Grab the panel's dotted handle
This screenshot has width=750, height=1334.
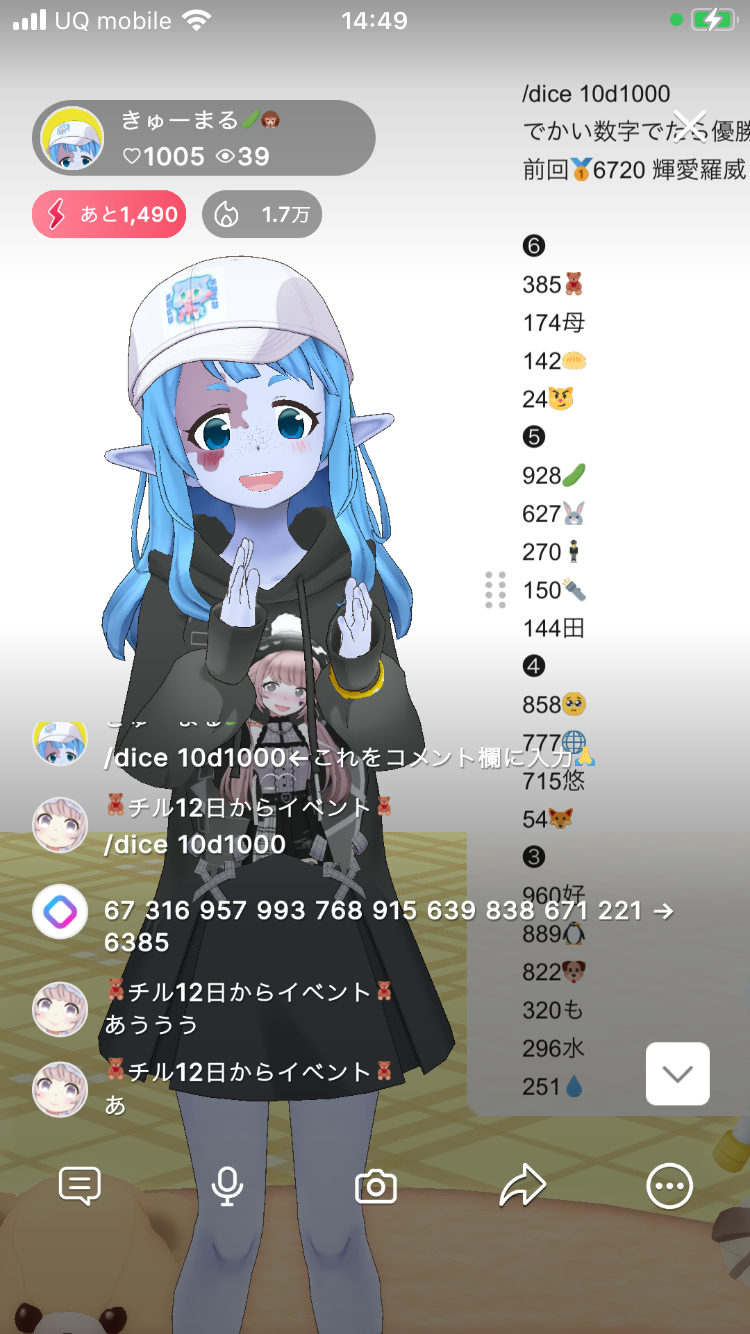(495, 590)
